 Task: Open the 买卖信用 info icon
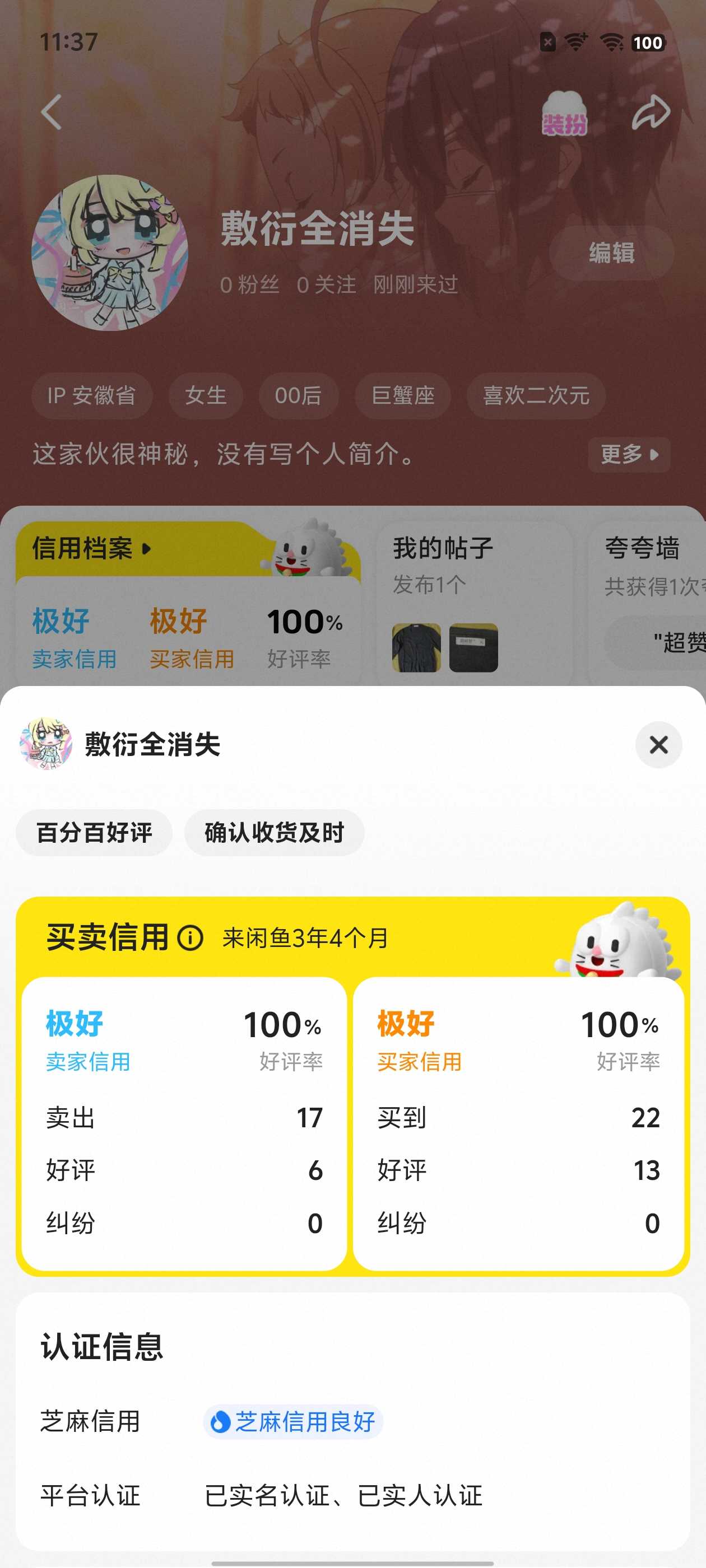click(190, 937)
